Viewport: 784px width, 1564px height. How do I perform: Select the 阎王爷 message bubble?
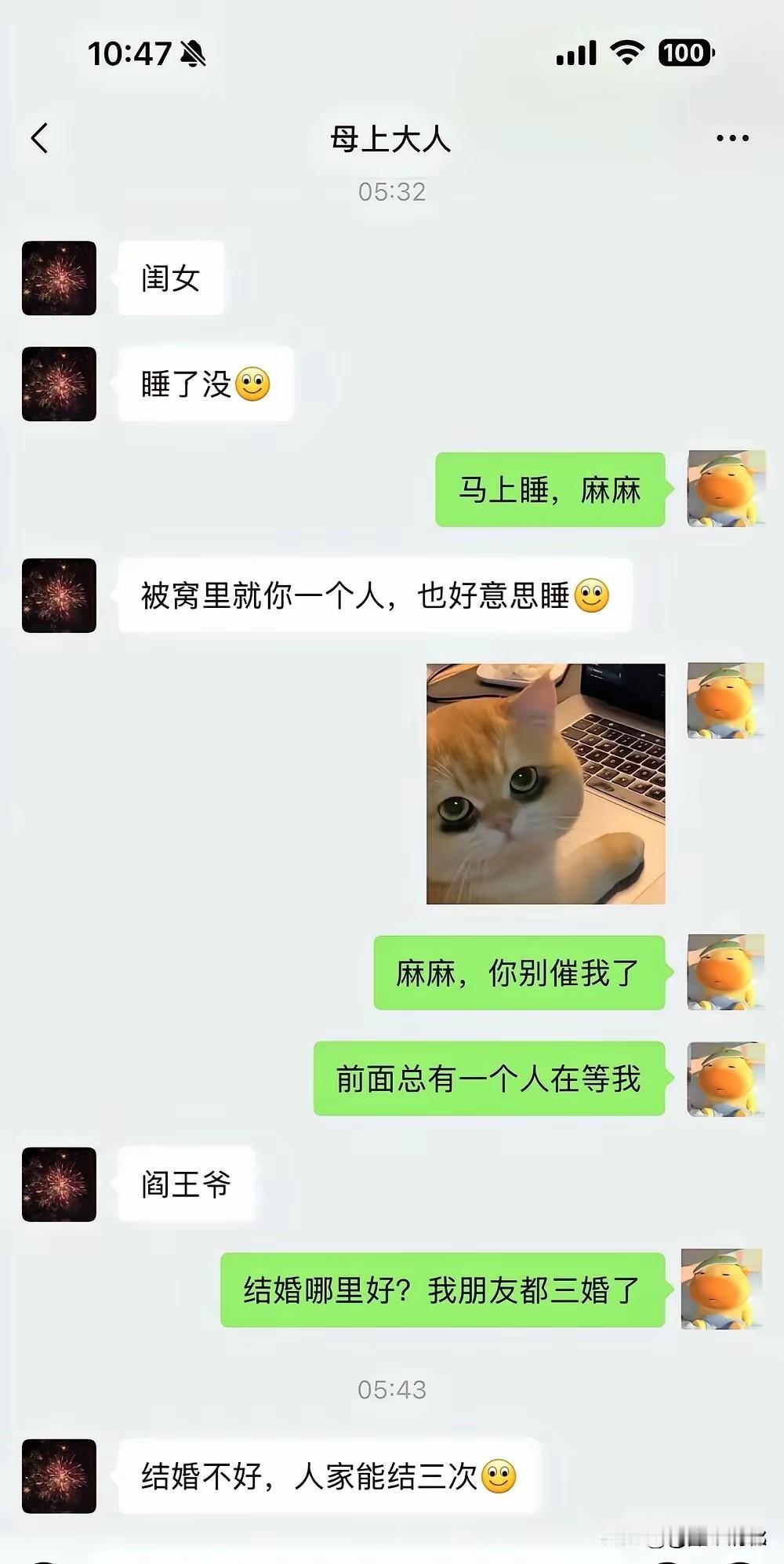[186, 1184]
